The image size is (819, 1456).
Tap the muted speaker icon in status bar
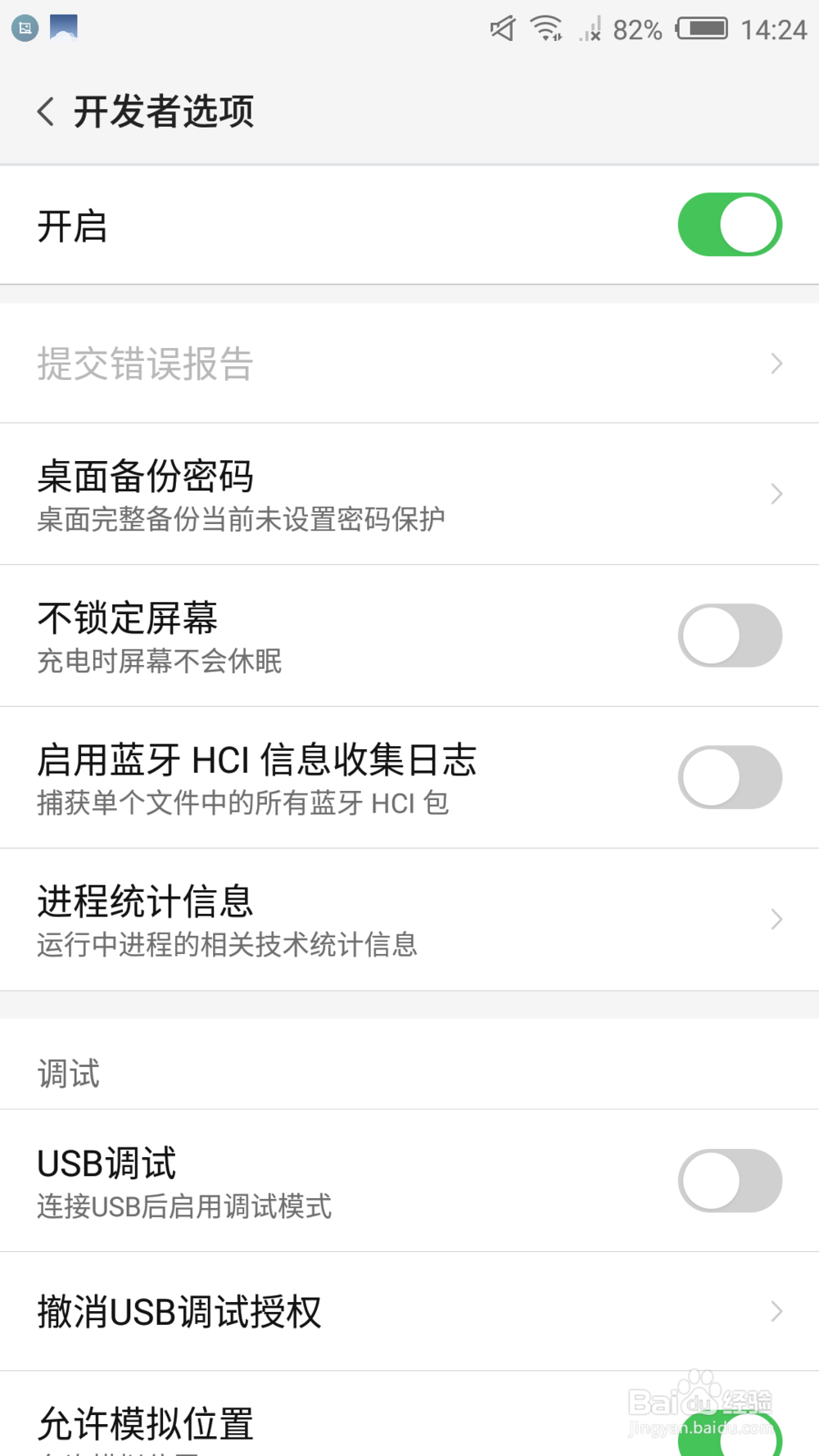(x=501, y=28)
